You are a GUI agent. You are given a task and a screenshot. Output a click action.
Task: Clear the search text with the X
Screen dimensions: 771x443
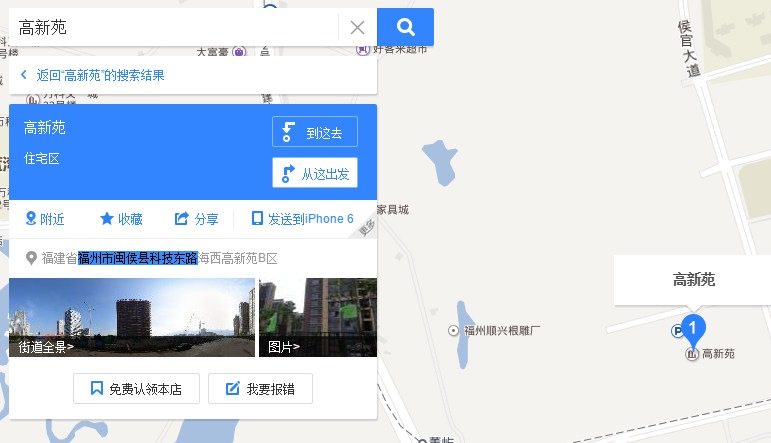point(357,27)
